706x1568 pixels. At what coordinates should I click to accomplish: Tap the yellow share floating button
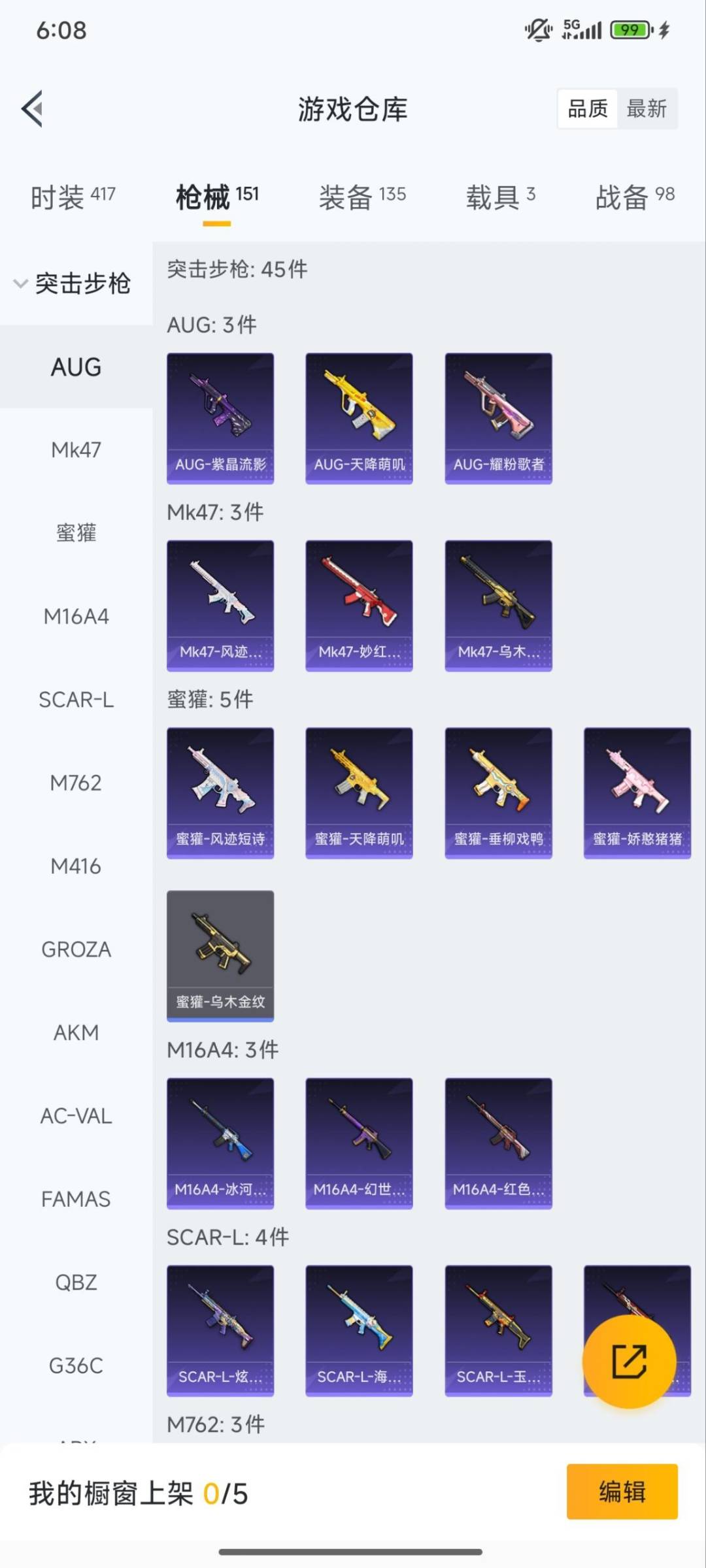[x=629, y=1362]
